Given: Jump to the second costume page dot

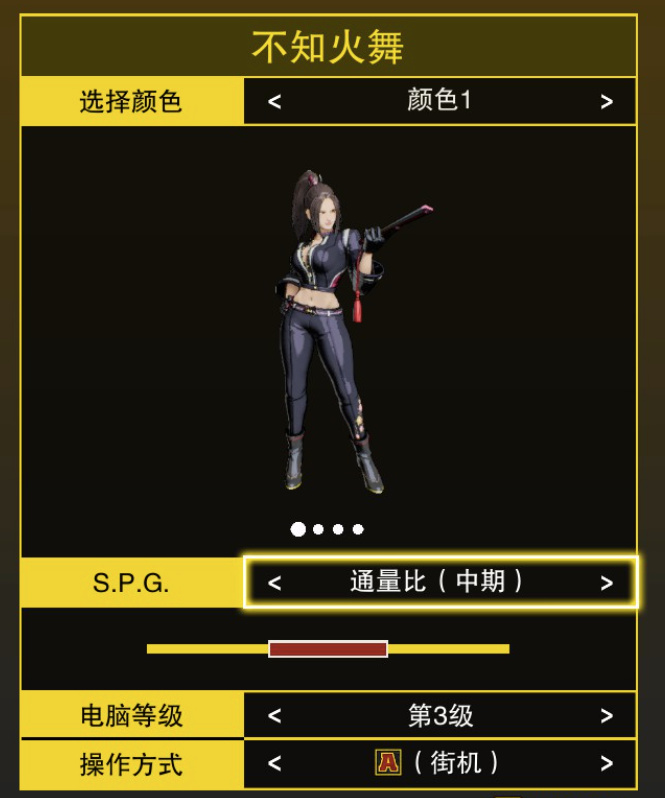Looking at the screenshot, I should tap(318, 530).
